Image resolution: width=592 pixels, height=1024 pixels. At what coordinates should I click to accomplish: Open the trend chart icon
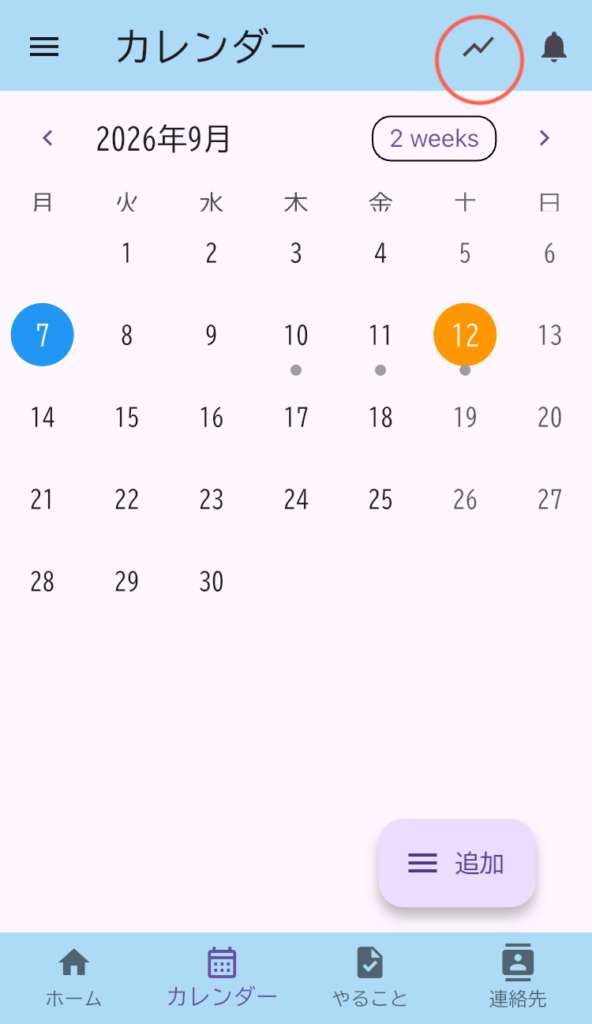(x=479, y=48)
